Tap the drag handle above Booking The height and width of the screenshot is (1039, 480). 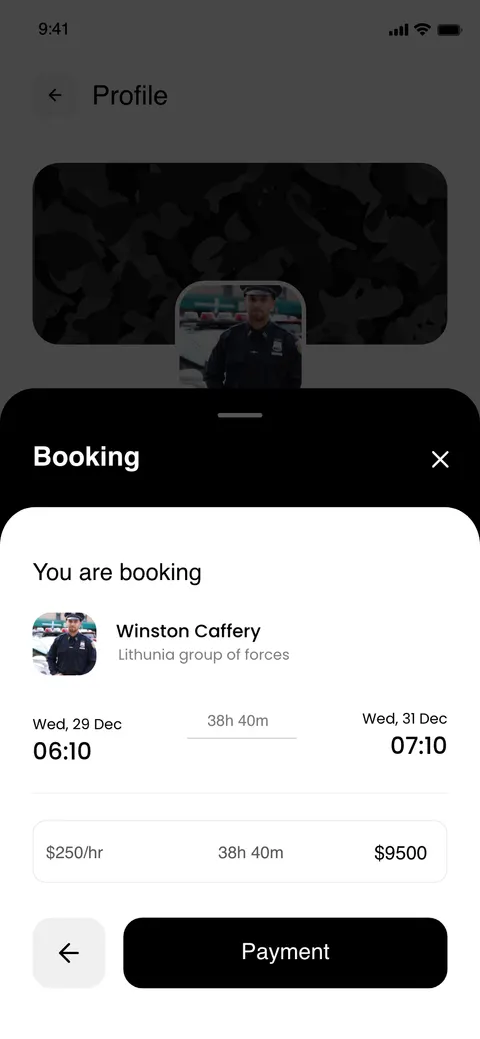click(x=240, y=415)
